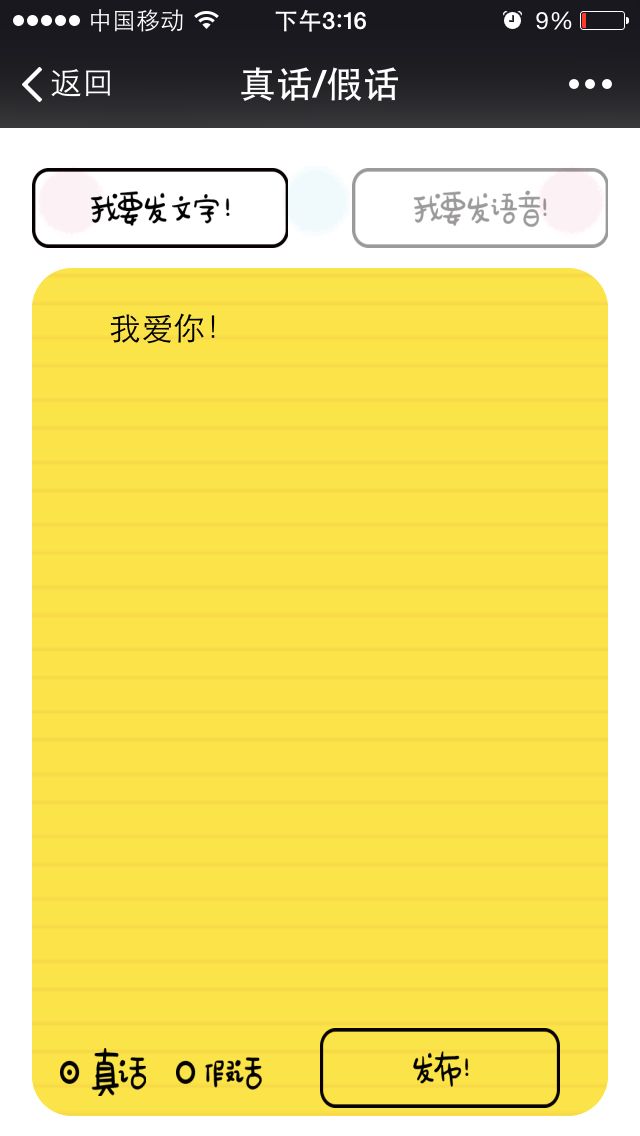640x1136 pixels.
Task: Go back with the 返回 button
Action: click(67, 84)
